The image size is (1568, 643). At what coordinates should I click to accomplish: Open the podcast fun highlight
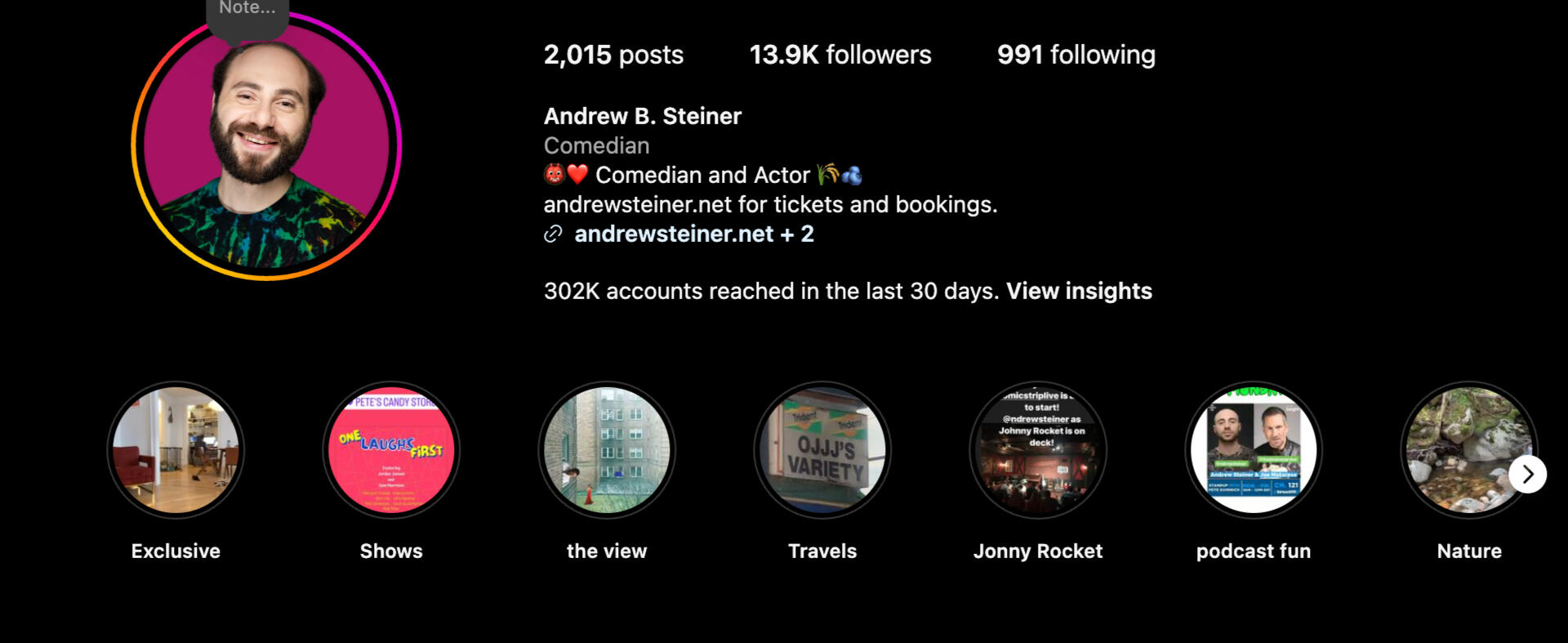pyautogui.click(x=1254, y=450)
